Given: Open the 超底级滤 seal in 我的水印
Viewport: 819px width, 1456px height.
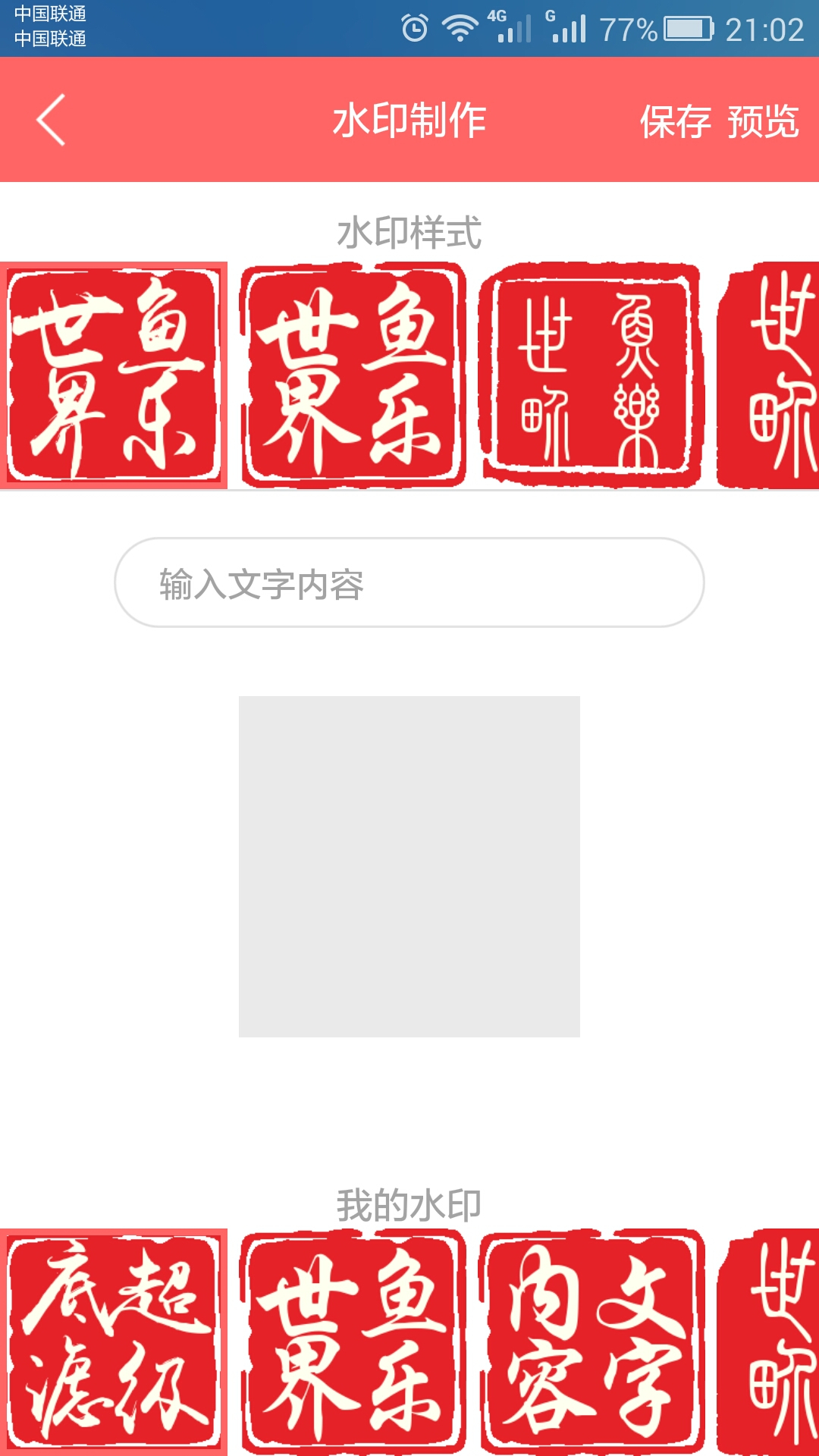Looking at the screenshot, I should click(114, 1341).
